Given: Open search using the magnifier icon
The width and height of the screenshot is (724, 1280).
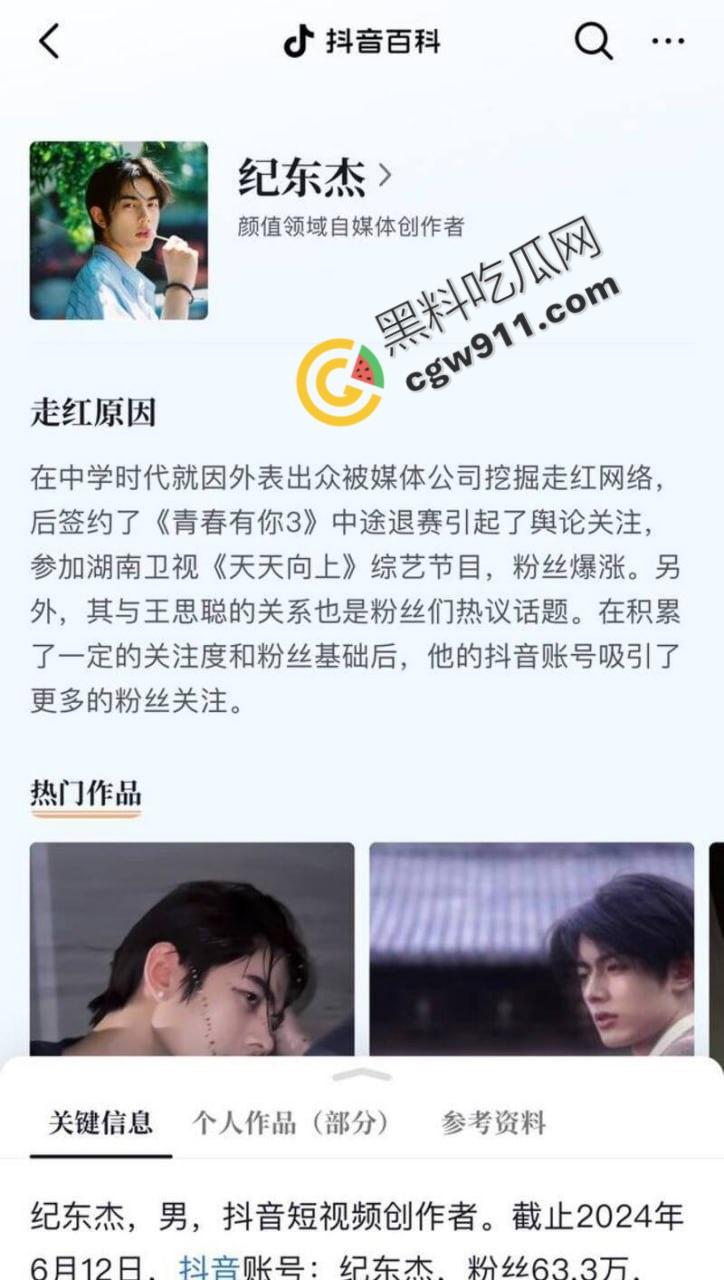Looking at the screenshot, I should click(x=594, y=42).
